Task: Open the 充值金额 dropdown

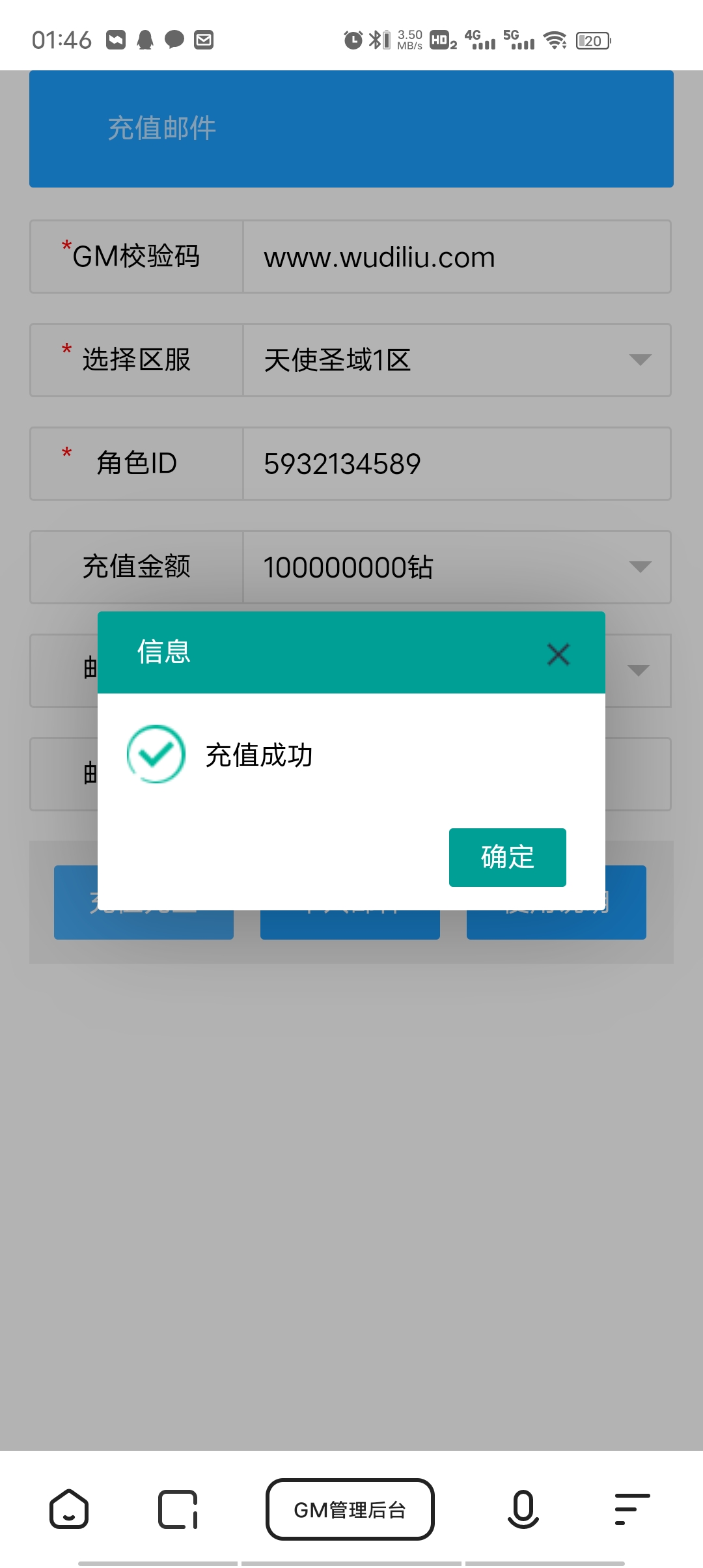Action: (456, 567)
